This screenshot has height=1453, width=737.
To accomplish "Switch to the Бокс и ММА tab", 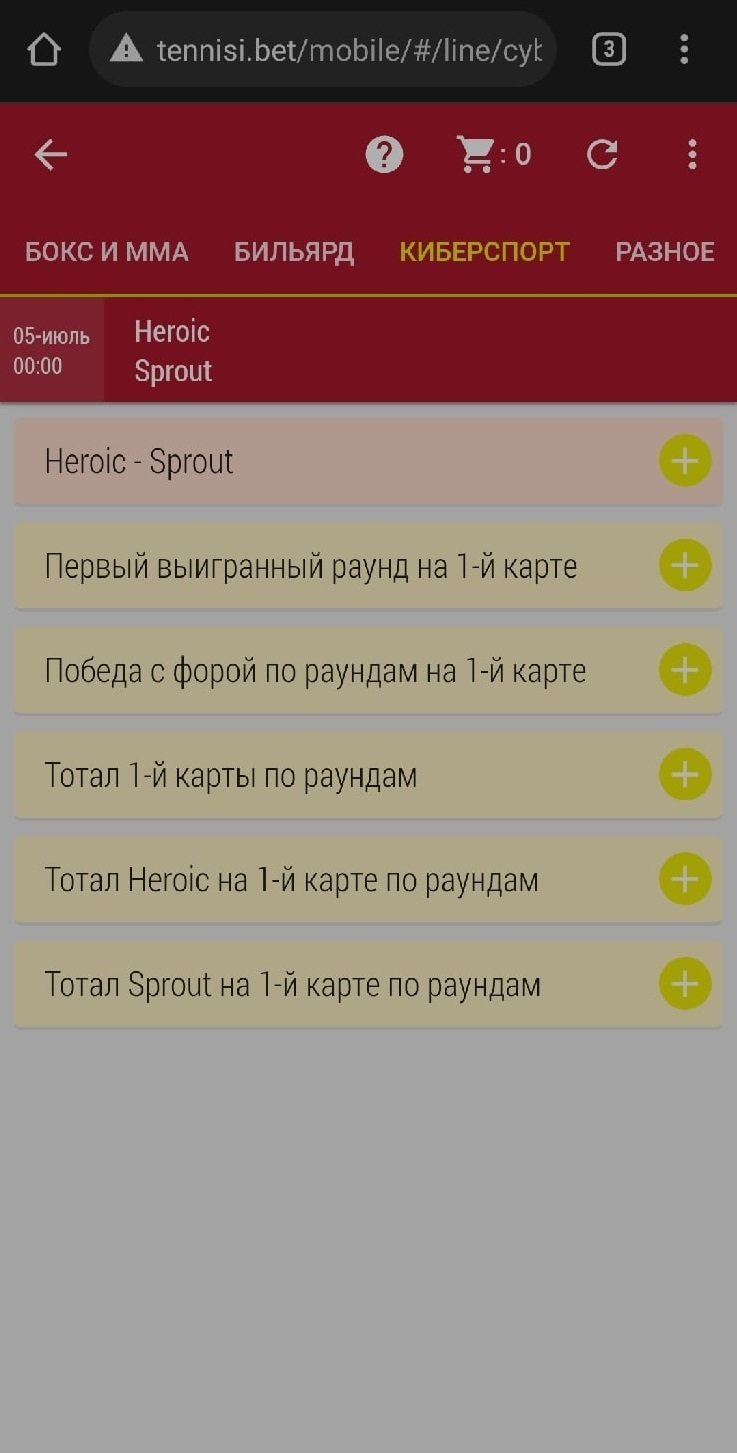I will [106, 252].
